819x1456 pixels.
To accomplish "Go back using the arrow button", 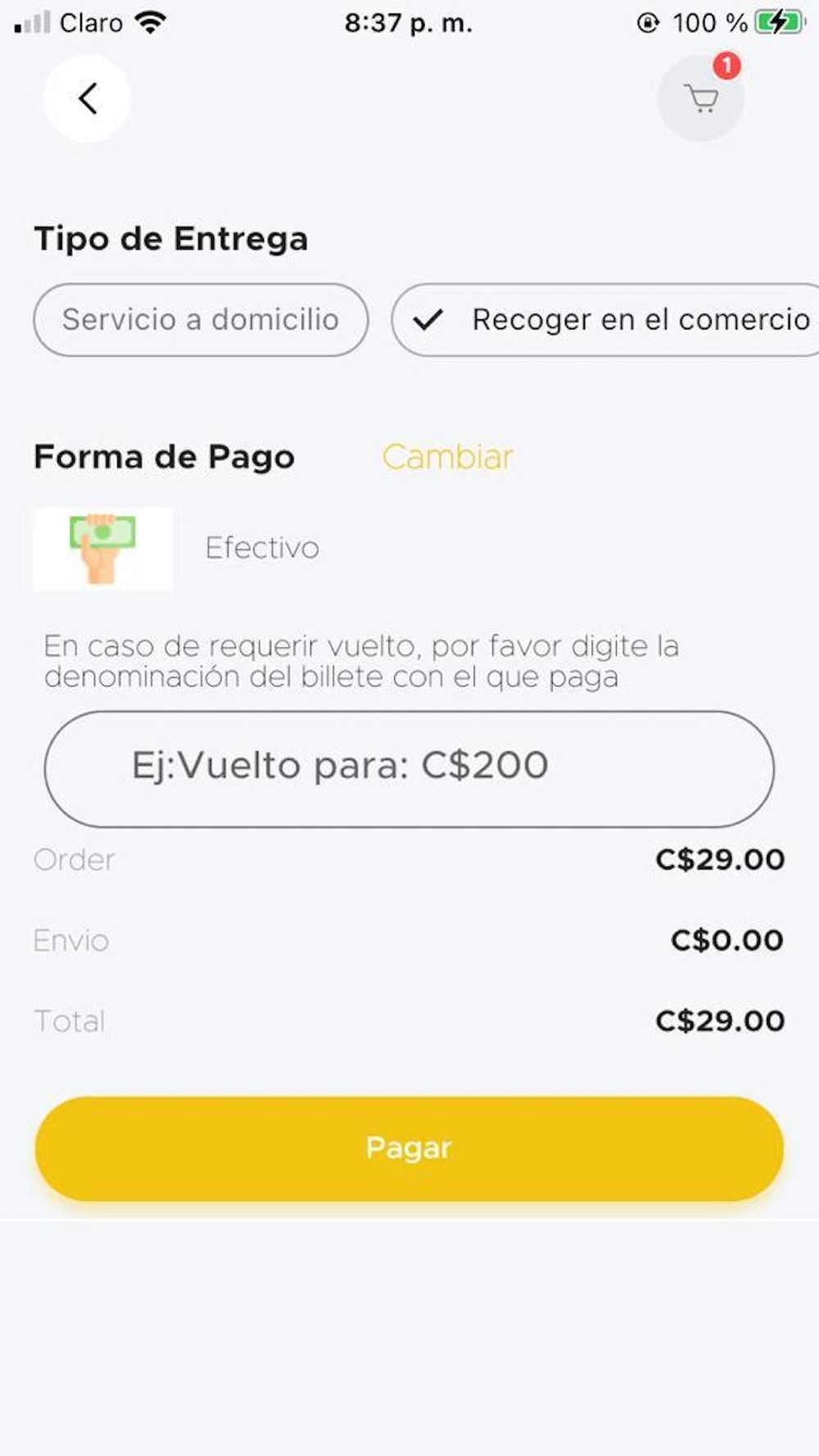I will [88, 98].
